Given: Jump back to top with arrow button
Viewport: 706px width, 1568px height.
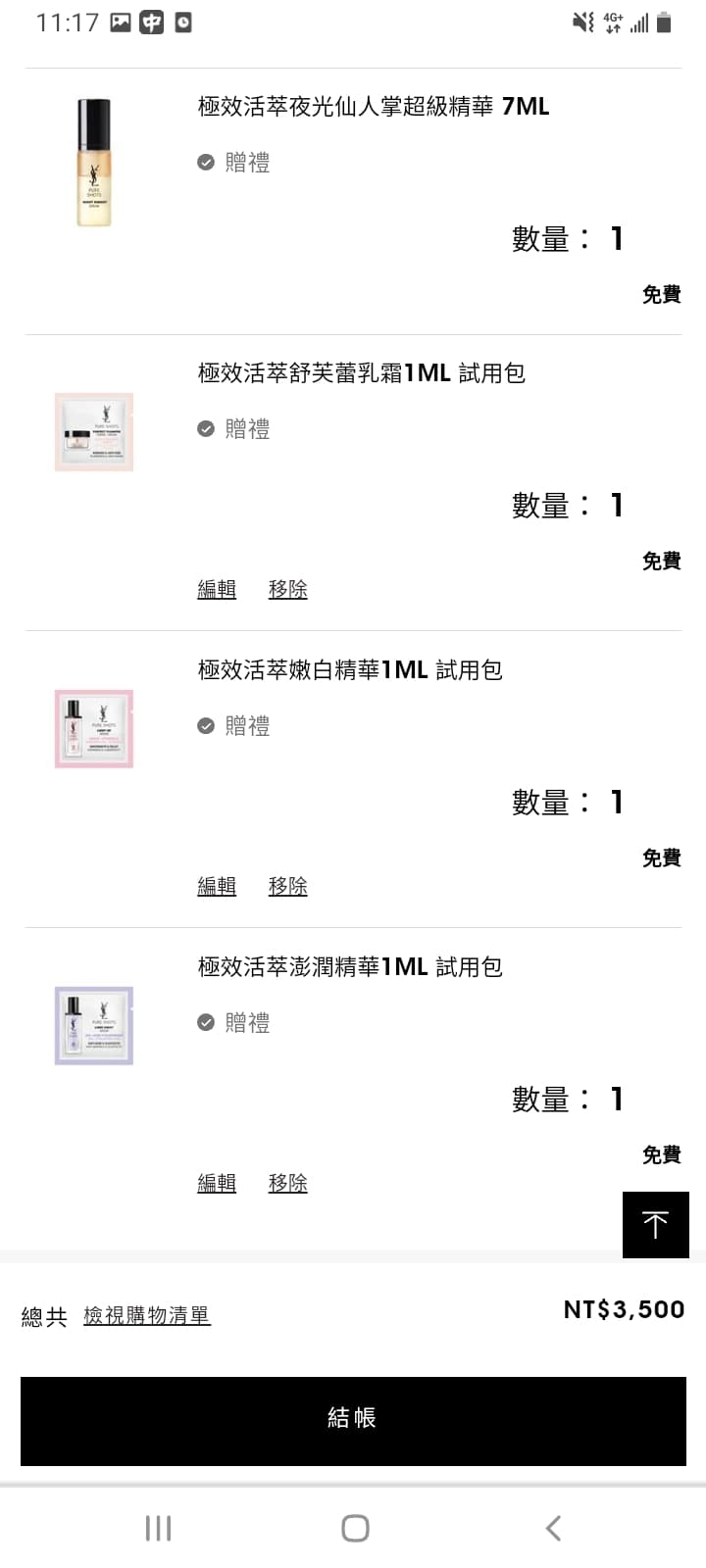Looking at the screenshot, I should point(655,1224).
